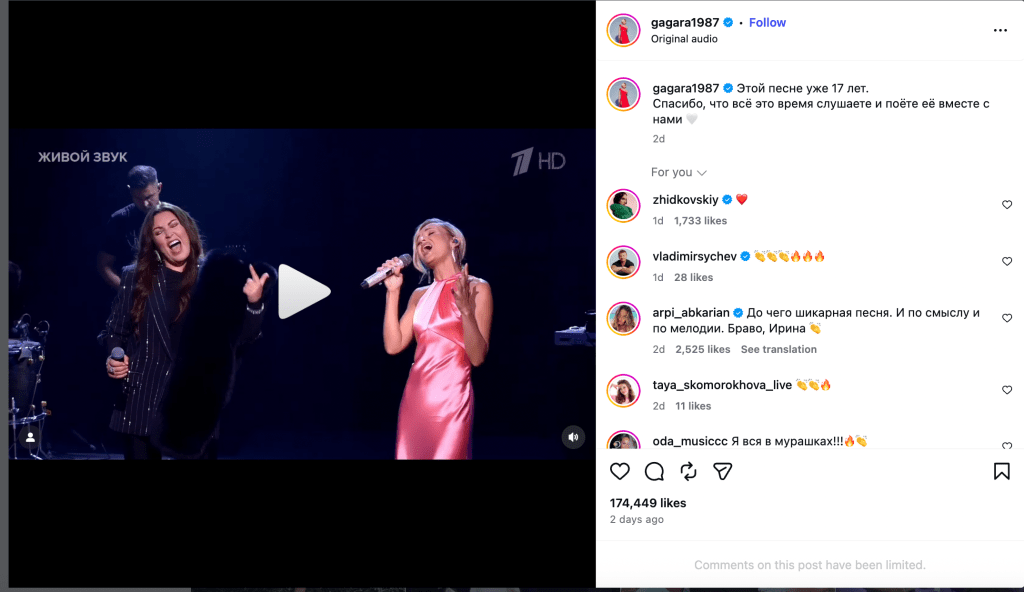1024x592 pixels.
Task: See translation of arpi_abkarian's comment
Action: (x=778, y=350)
